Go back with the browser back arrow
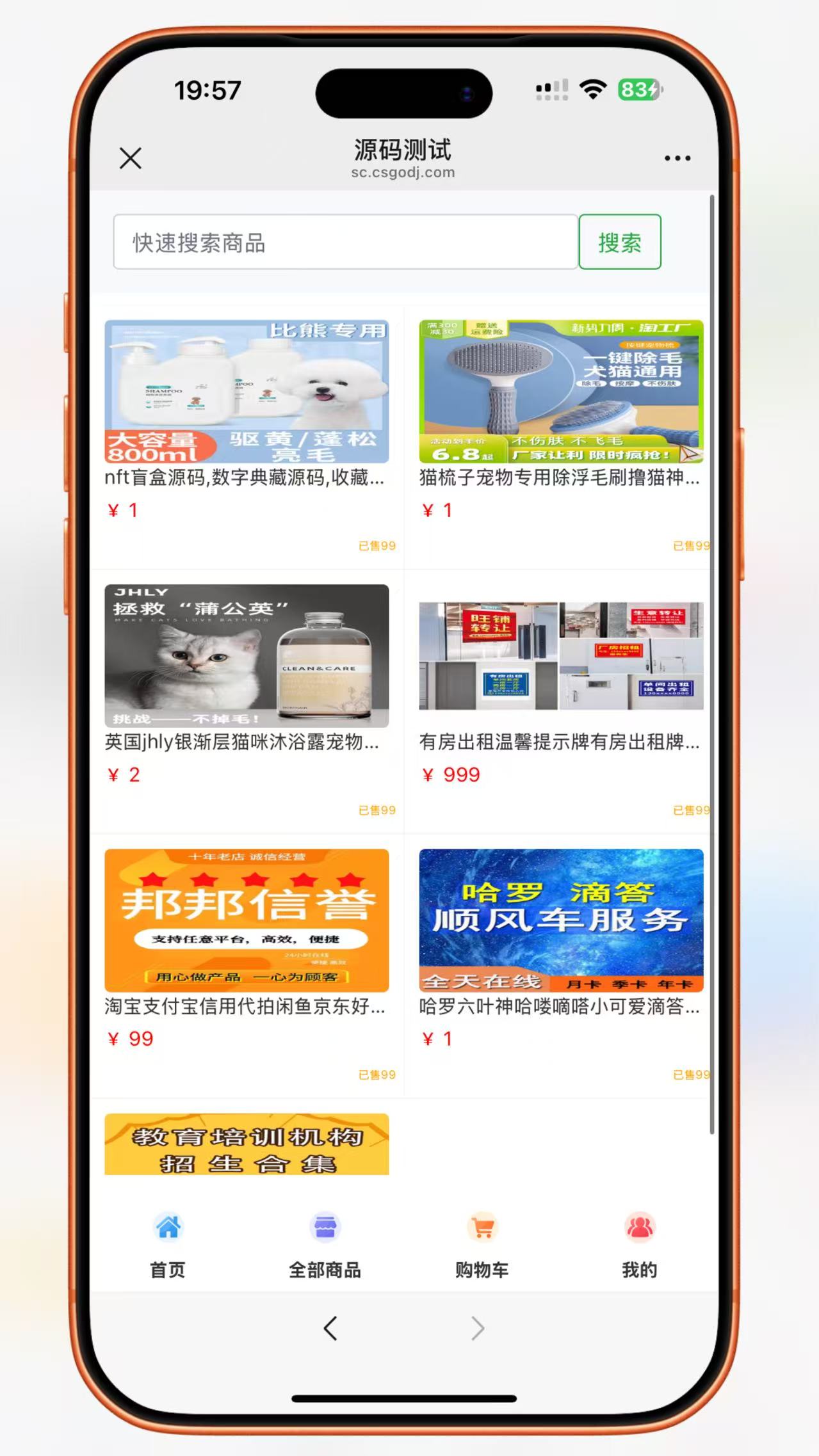 tap(330, 1329)
